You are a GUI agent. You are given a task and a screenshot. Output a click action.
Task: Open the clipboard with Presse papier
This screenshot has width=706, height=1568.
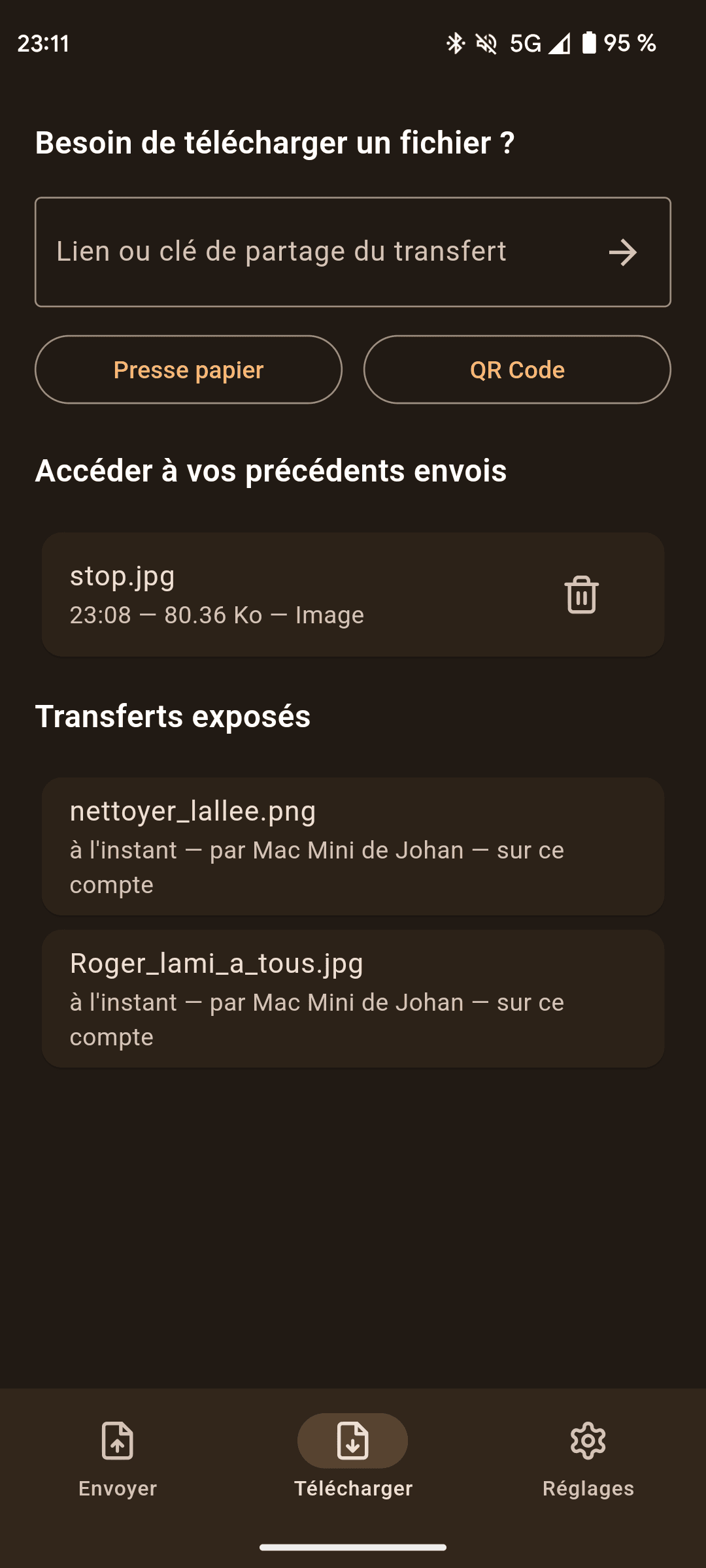188,370
